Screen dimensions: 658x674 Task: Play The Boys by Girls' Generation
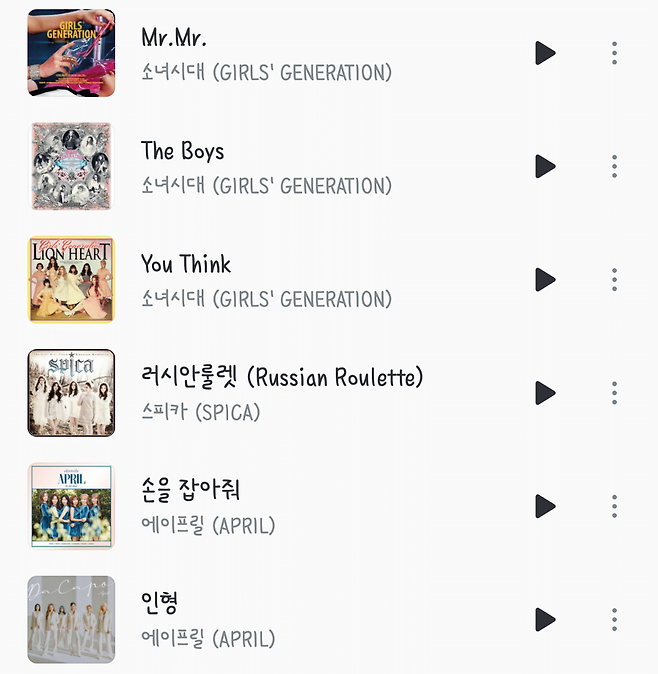click(x=544, y=166)
